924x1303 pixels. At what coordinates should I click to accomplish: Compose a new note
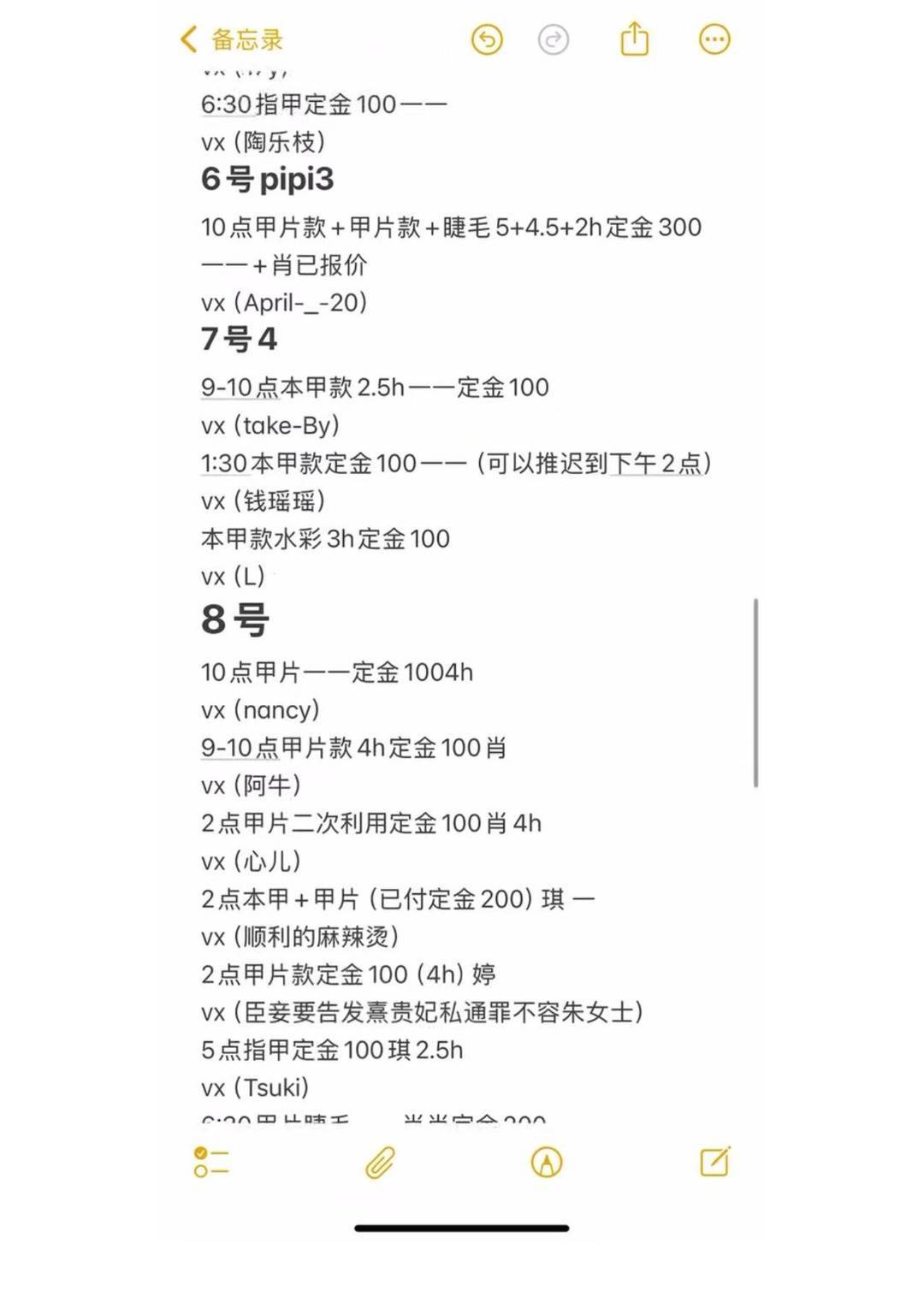[715, 1161]
